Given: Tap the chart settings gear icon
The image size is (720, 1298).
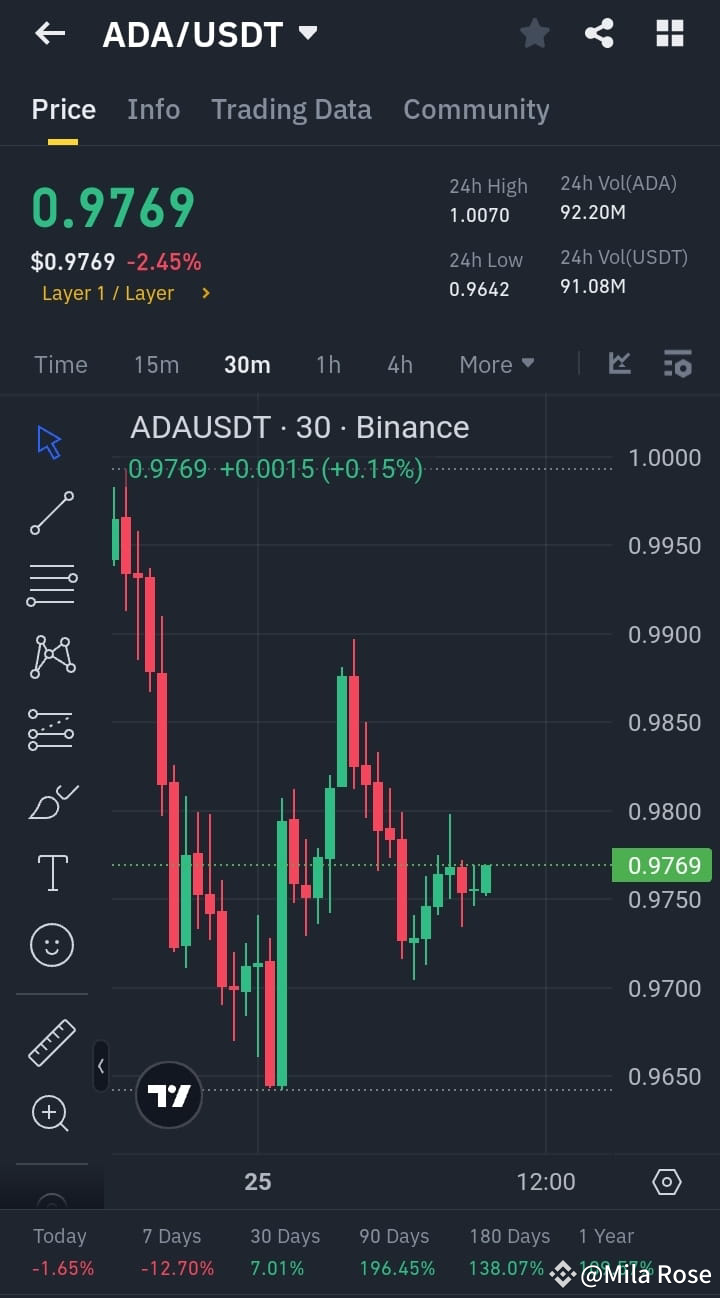Looking at the screenshot, I should coord(666,1182).
